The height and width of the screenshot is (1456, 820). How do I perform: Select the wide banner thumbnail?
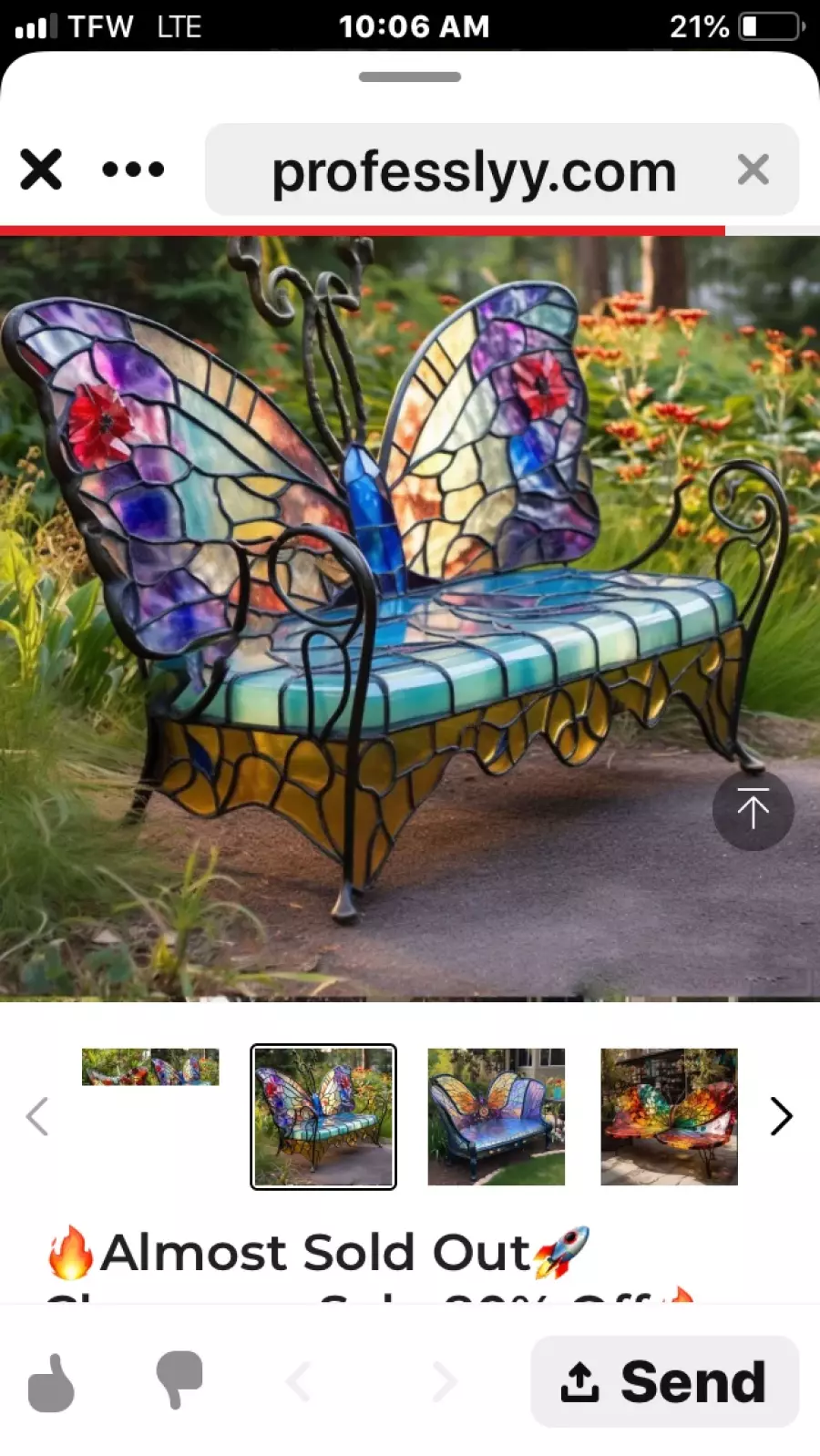click(150, 1067)
